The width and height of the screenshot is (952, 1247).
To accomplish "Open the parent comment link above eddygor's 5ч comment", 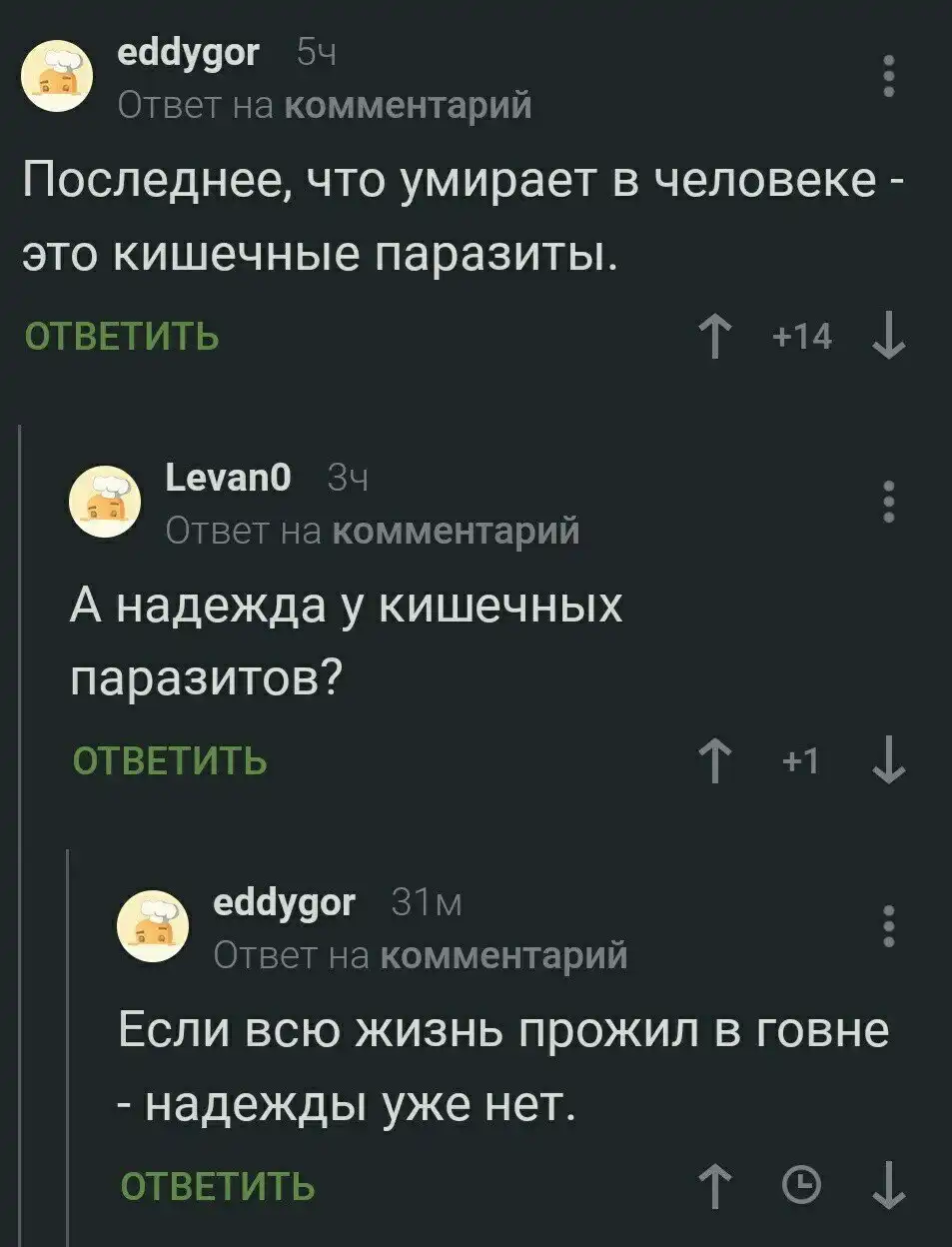I will [x=408, y=104].
